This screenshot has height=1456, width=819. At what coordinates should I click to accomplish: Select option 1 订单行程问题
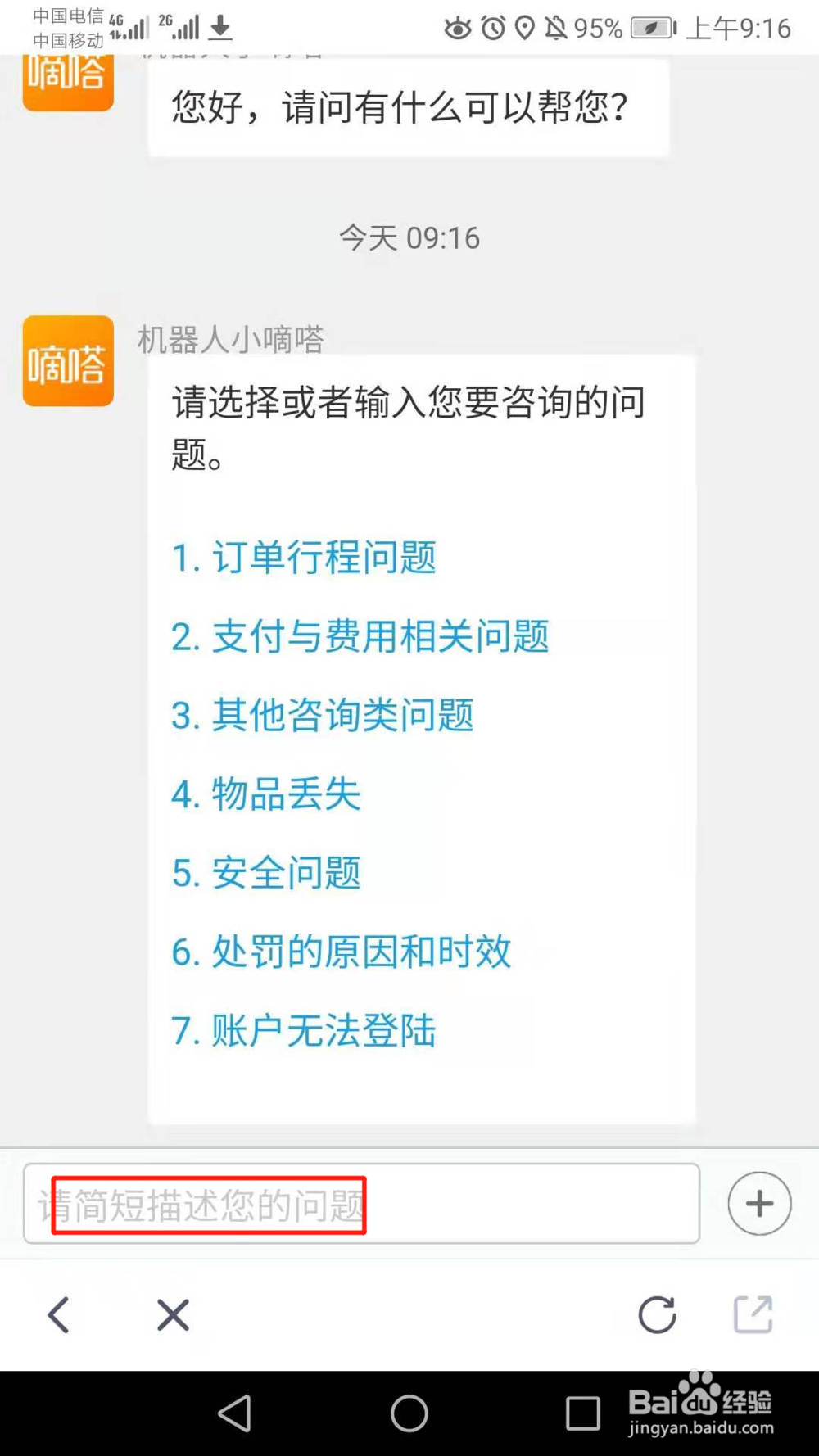(x=305, y=558)
